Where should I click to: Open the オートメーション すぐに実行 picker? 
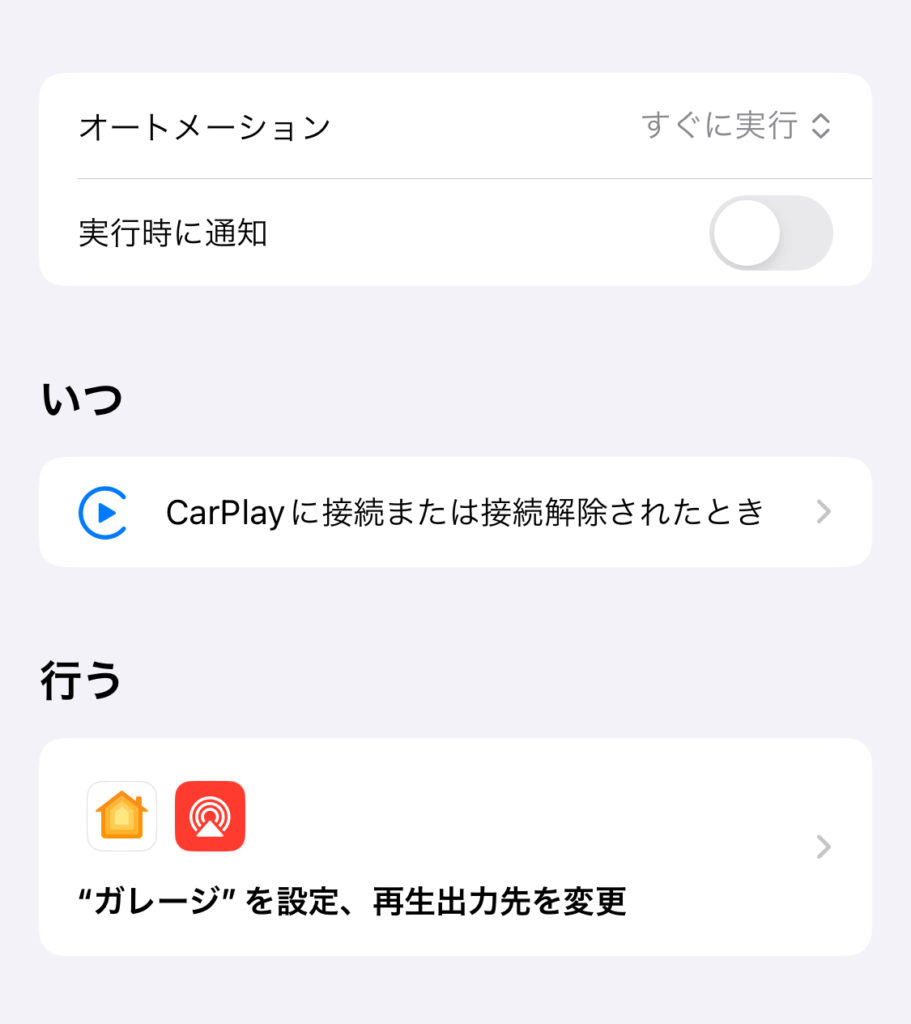click(x=735, y=126)
